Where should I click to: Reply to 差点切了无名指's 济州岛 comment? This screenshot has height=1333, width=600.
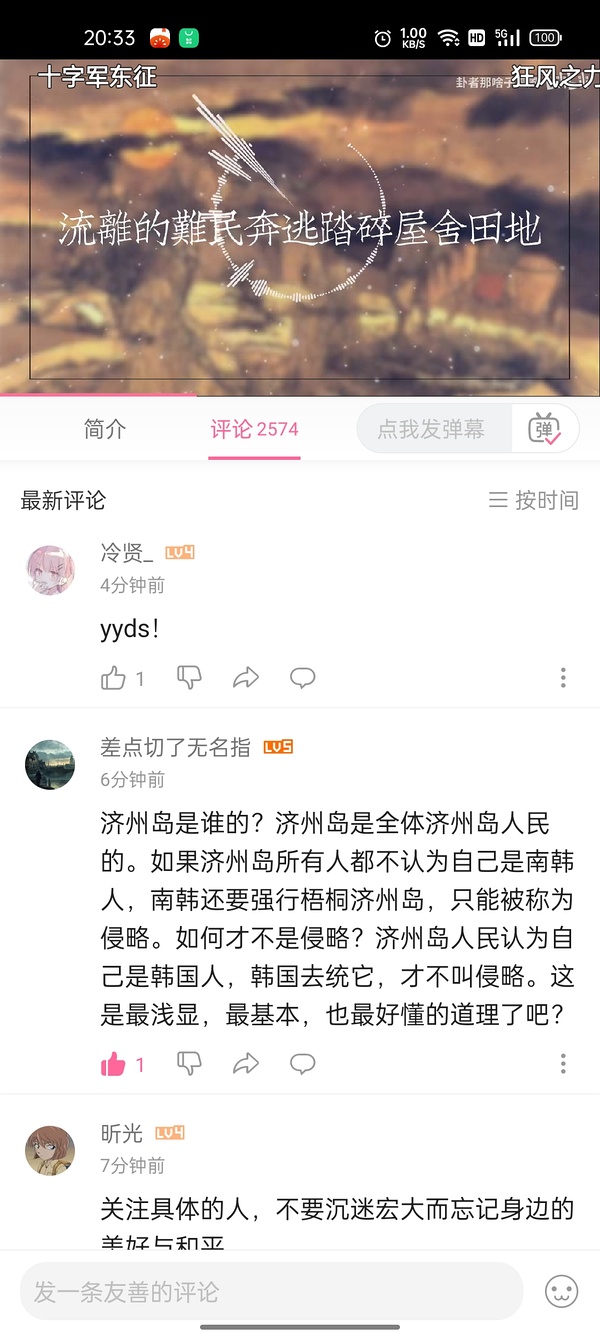click(x=303, y=1063)
